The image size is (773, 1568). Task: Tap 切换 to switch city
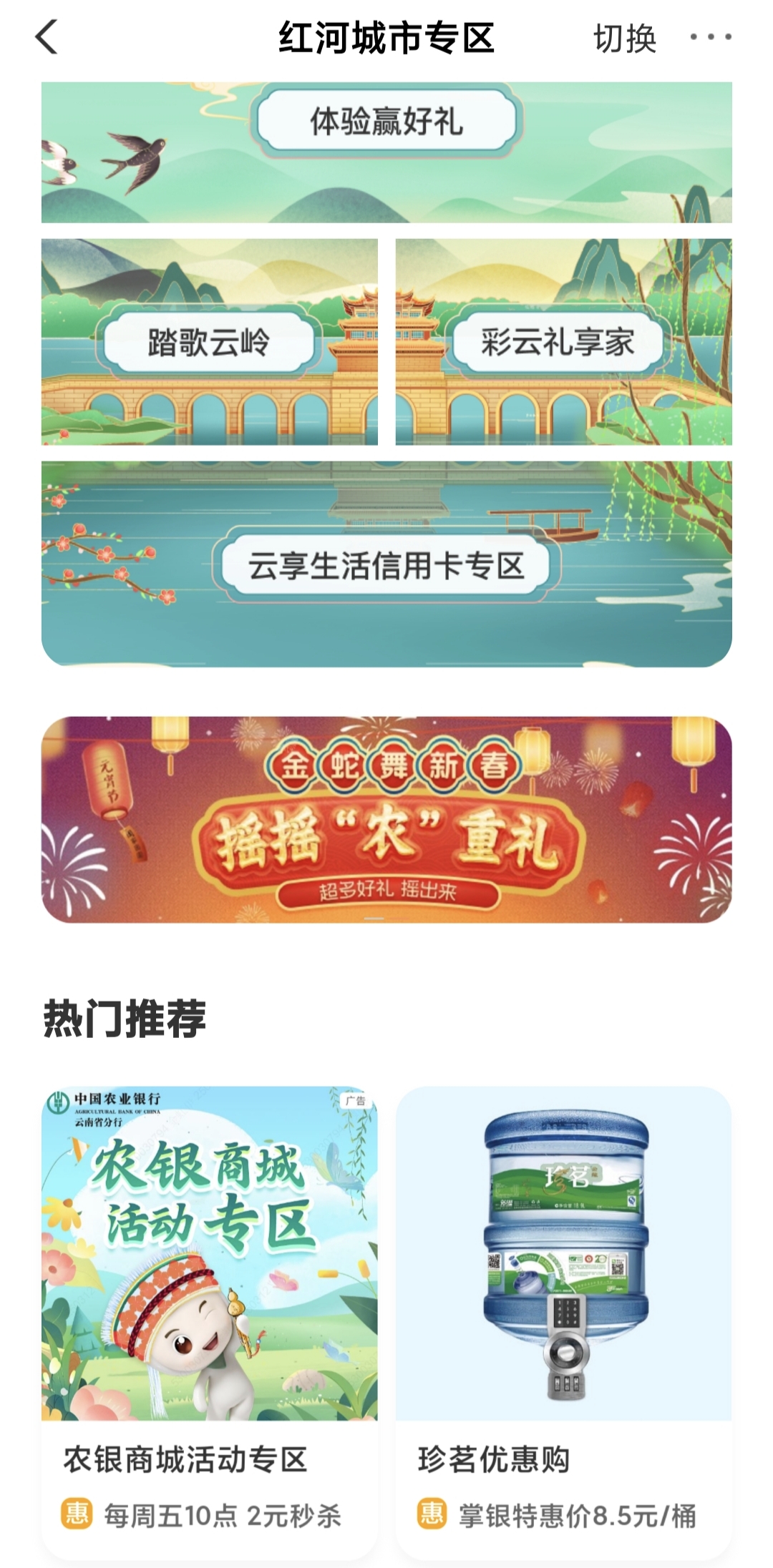click(624, 39)
